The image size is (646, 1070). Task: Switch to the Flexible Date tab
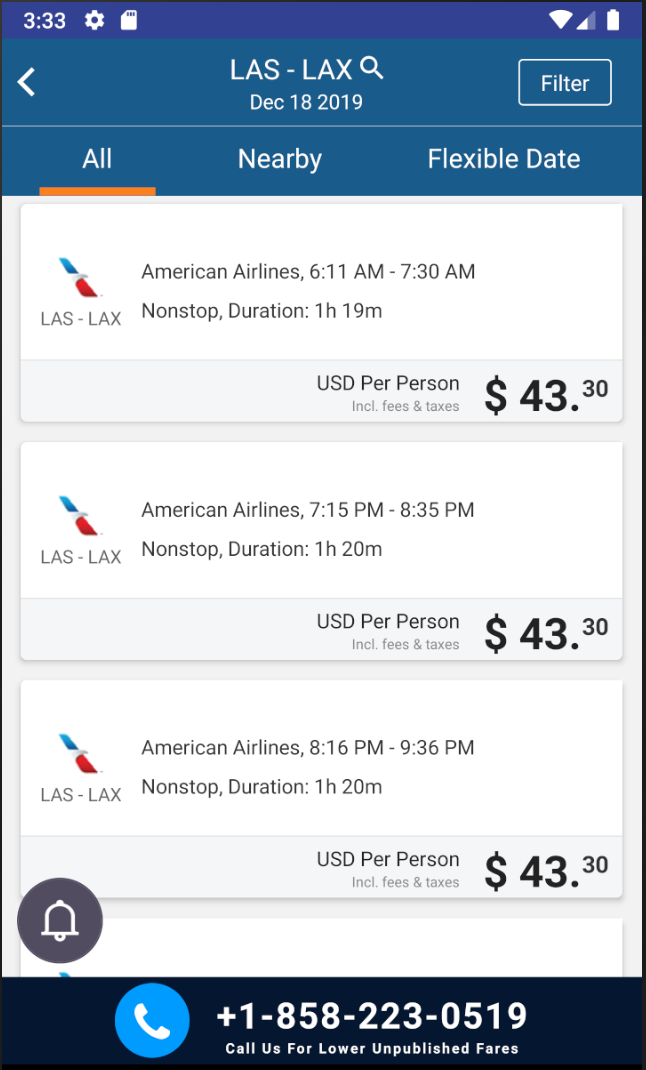pos(503,159)
